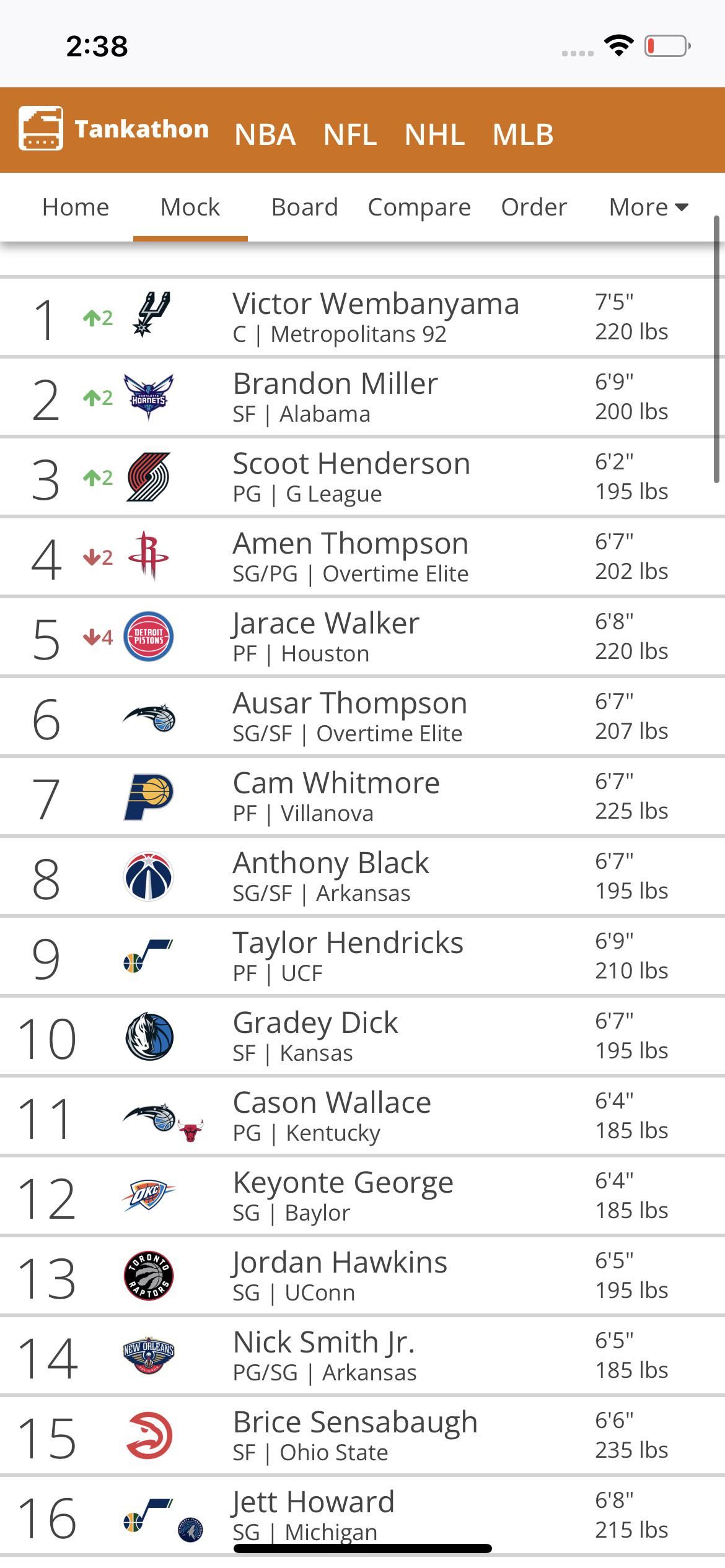
Task: Switch to the Order tab
Action: (x=534, y=207)
